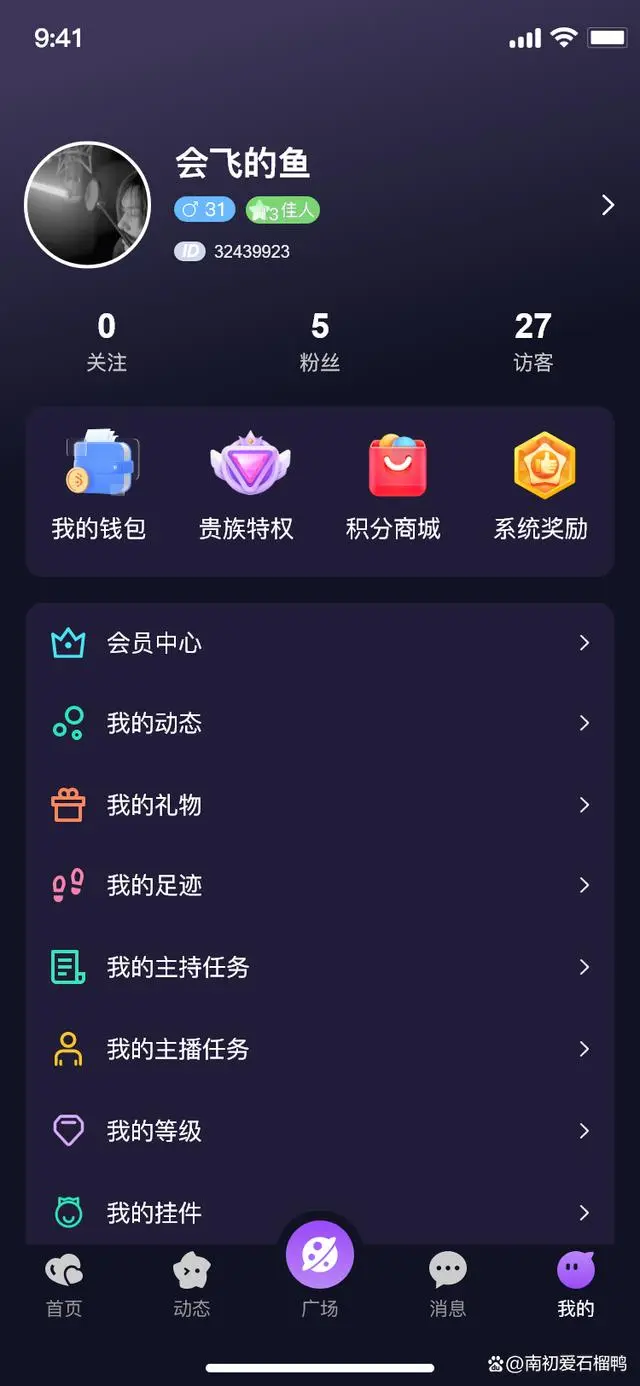Image resolution: width=640 pixels, height=1386 pixels.
Task: Open the 会员中心 row
Action: pyautogui.click(x=320, y=643)
